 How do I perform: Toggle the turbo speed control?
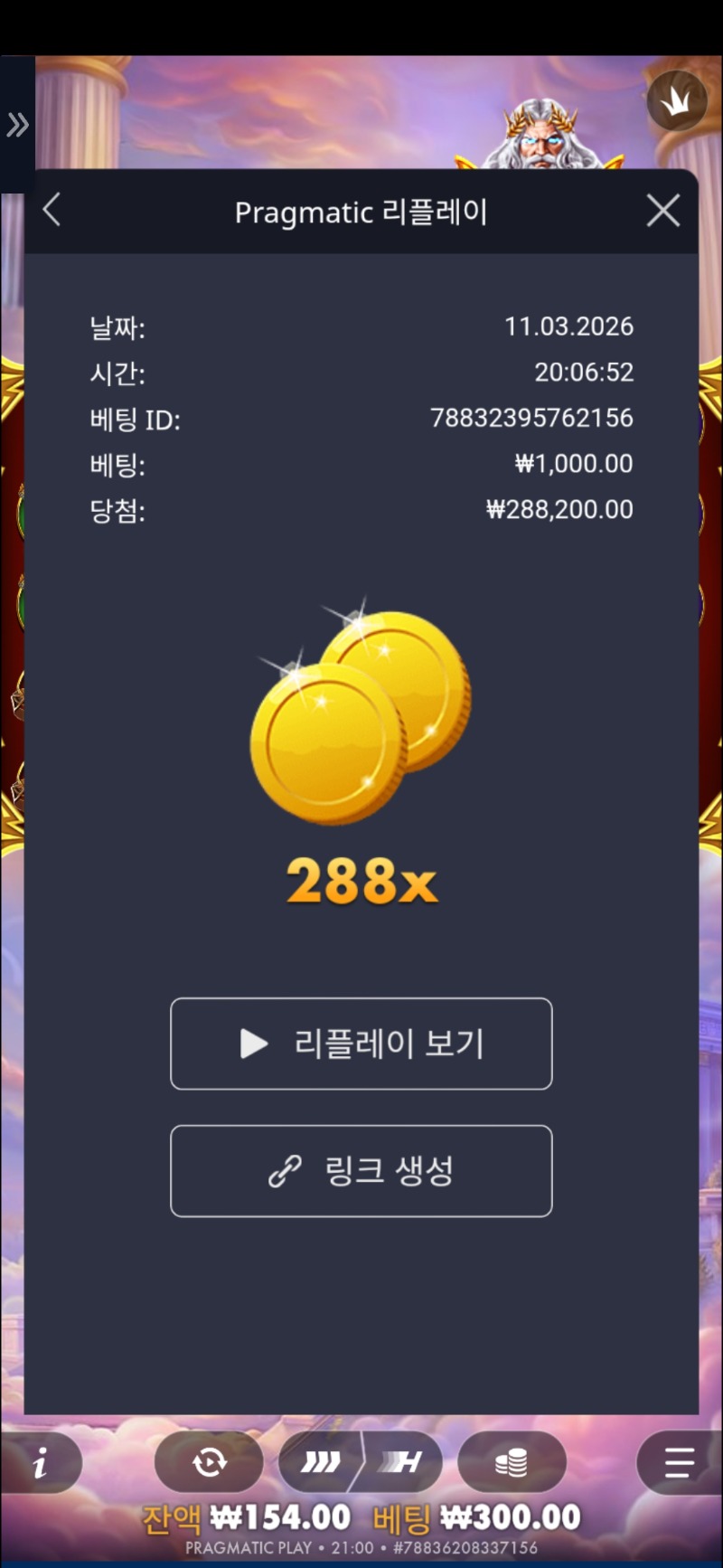[x=361, y=1462]
